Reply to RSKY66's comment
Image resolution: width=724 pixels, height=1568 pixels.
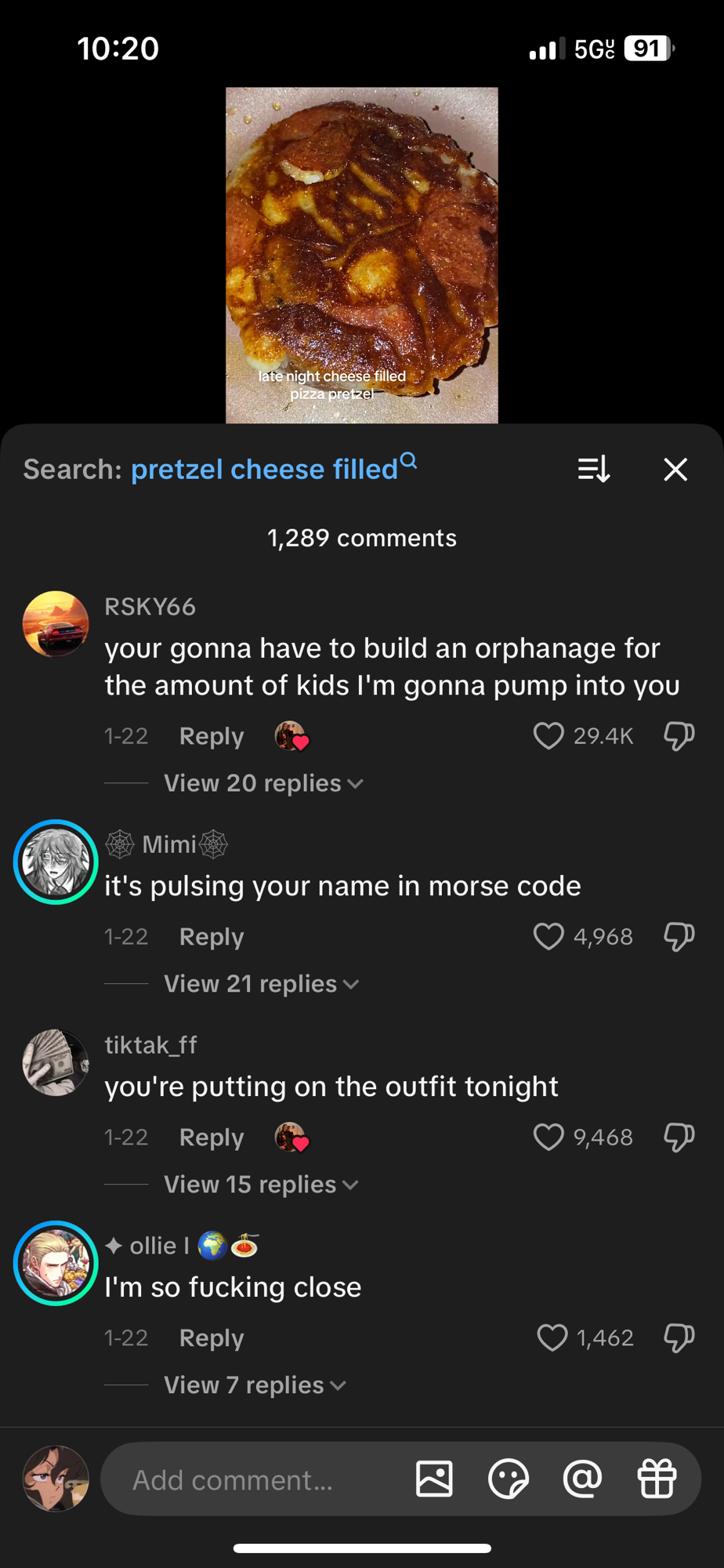pyautogui.click(x=212, y=736)
